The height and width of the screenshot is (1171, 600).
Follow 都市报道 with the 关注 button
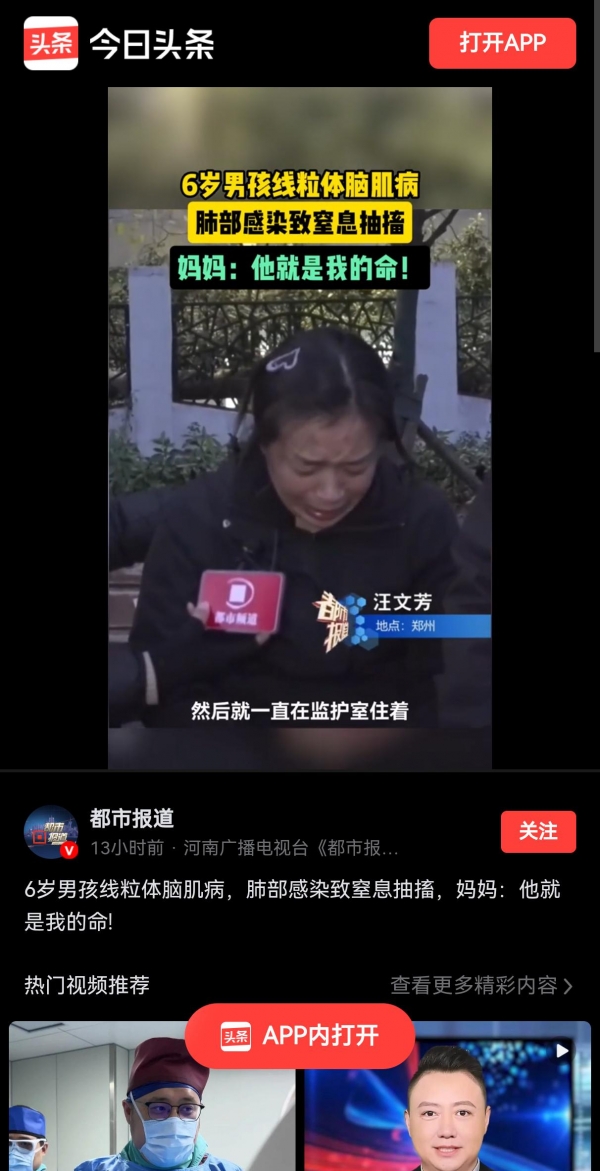(x=538, y=831)
